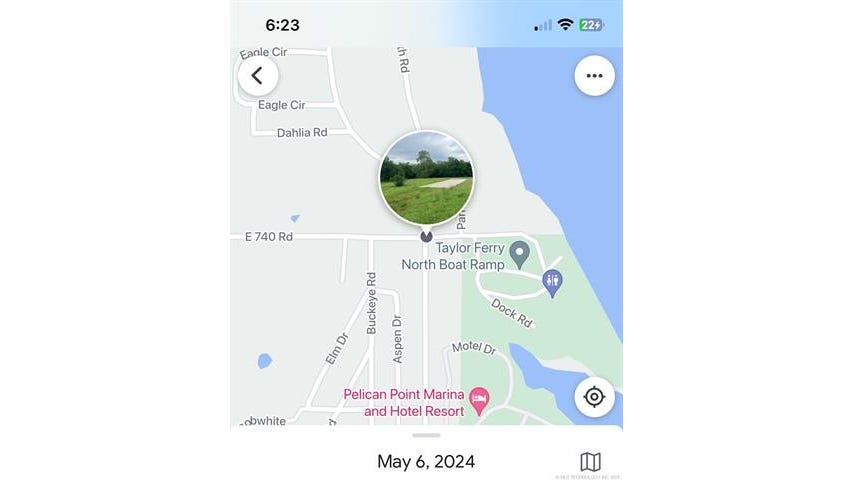Open the photo thumbnail on map
This screenshot has width=853, height=480.
click(x=426, y=178)
